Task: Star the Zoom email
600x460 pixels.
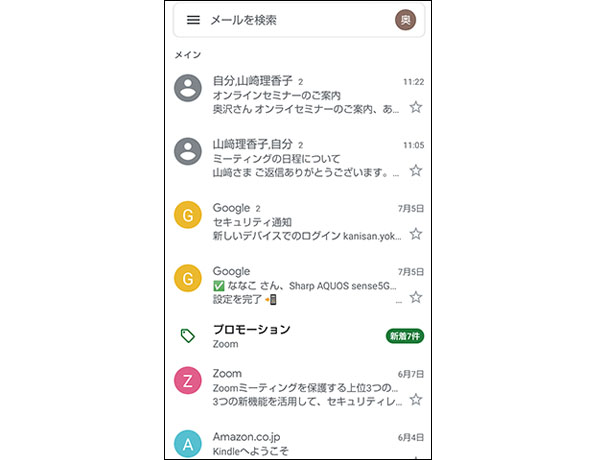Action: [x=416, y=399]
